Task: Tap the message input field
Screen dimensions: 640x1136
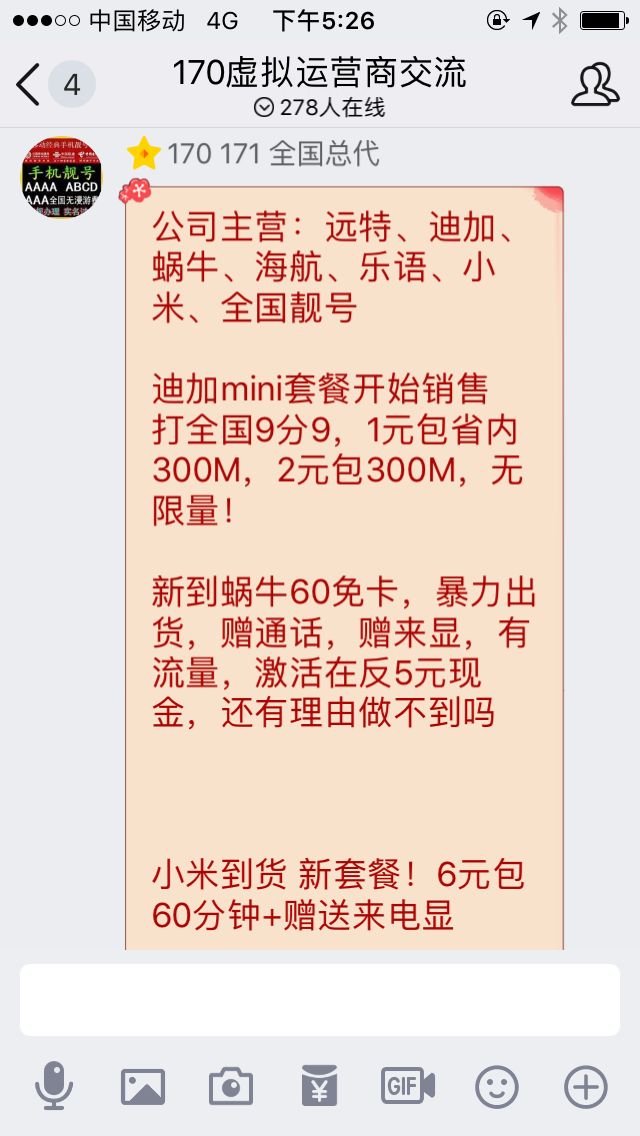Action: [x=320, y=1000]
